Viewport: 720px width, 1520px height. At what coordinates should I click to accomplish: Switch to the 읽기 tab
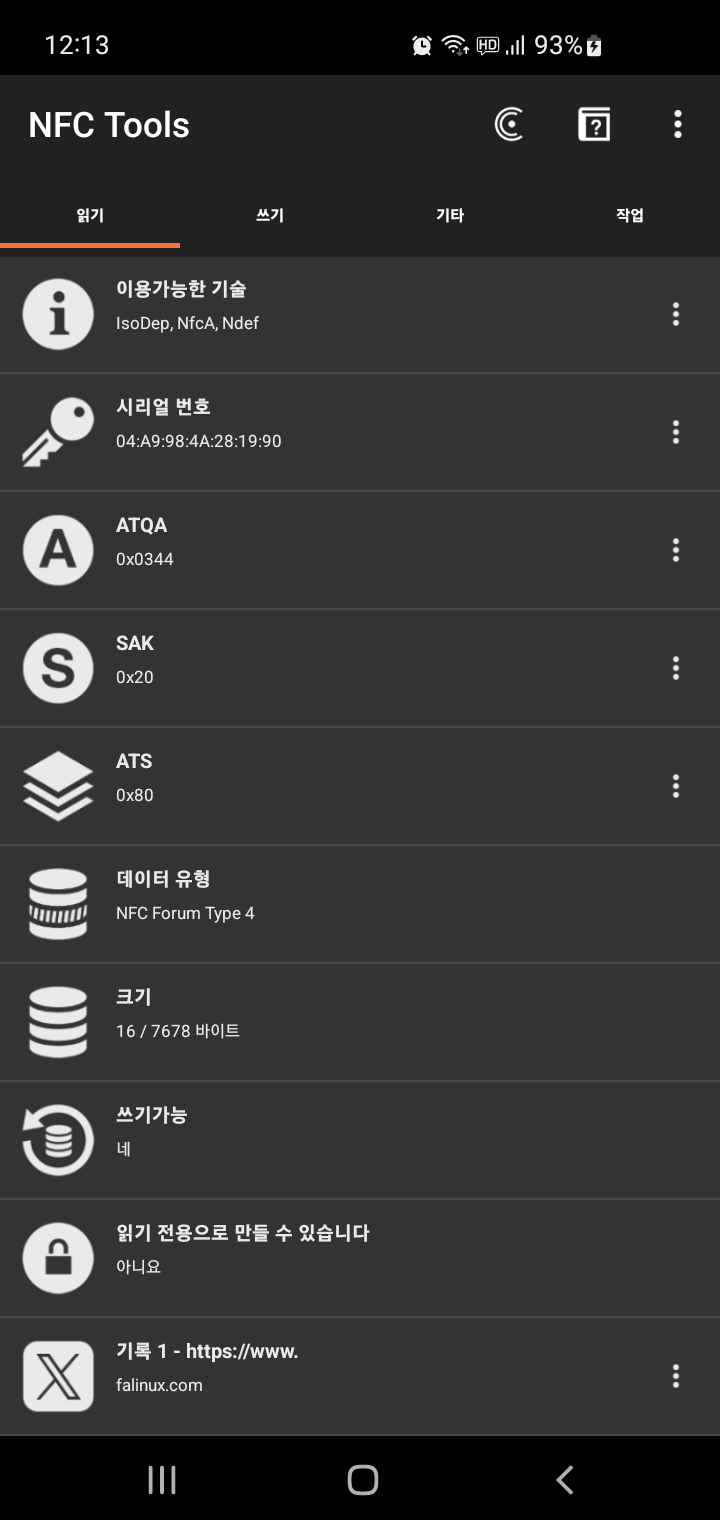(x=90, y=215)
